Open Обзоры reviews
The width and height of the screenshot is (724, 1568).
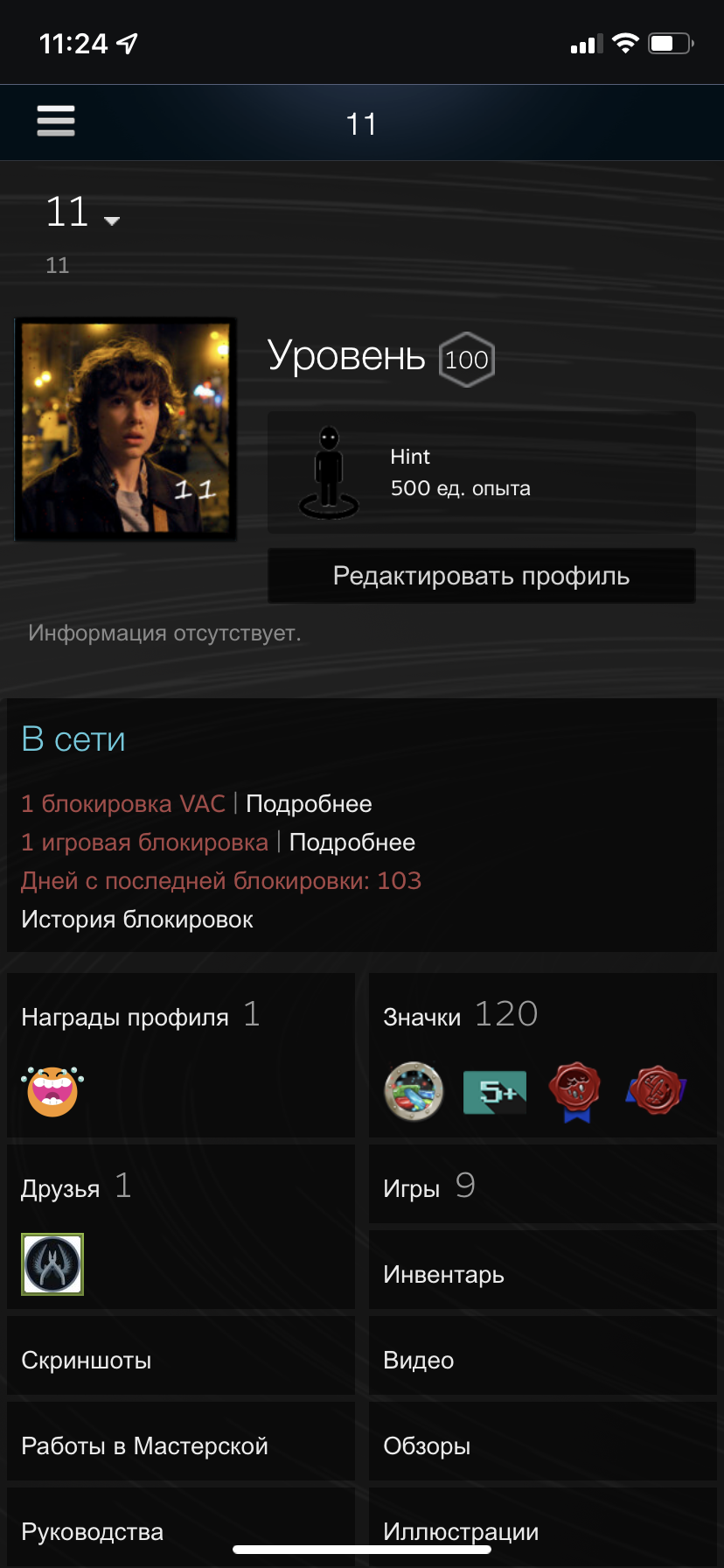(542, 1445)
